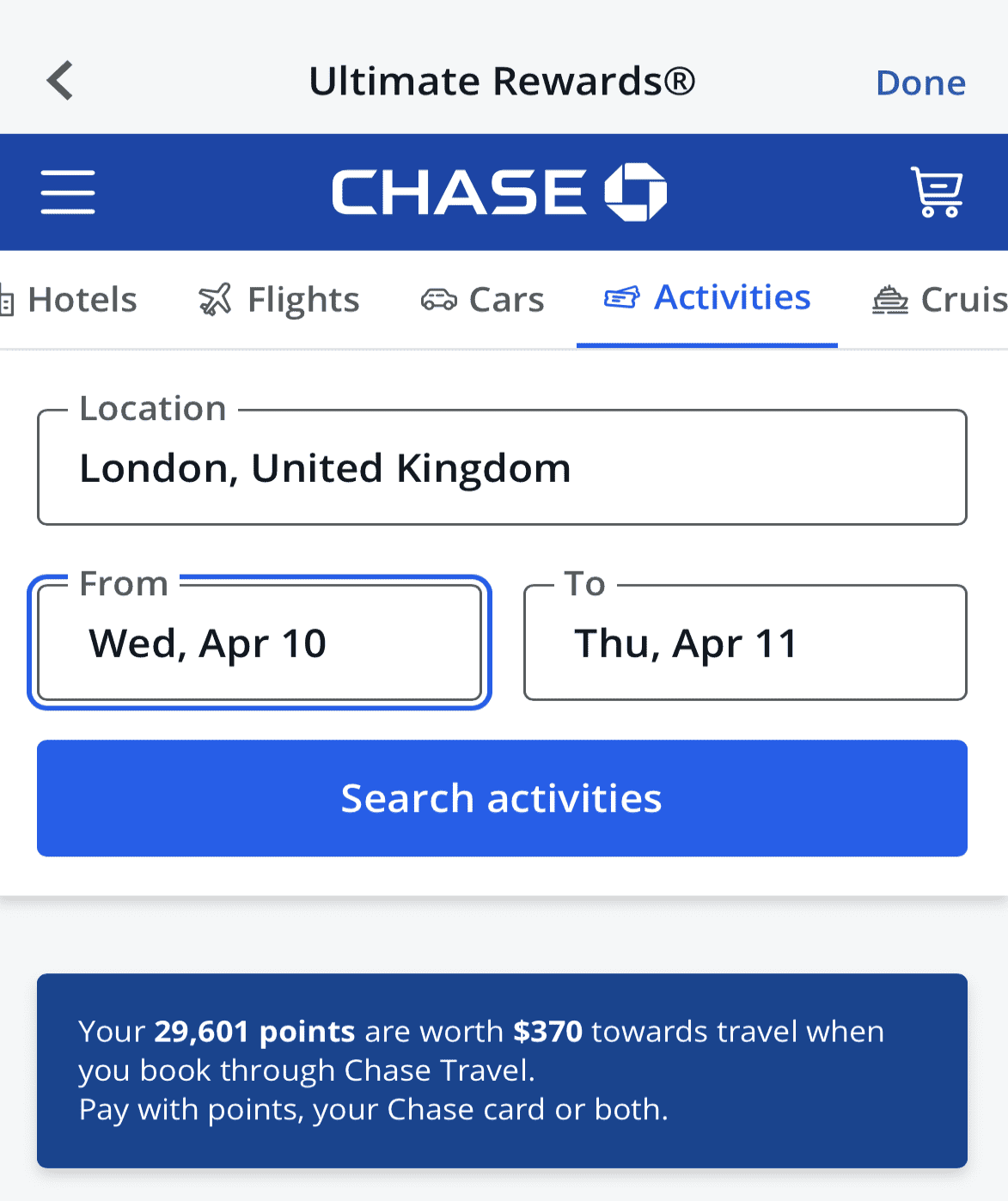Click the back chevron arrow

coord(58,81)
